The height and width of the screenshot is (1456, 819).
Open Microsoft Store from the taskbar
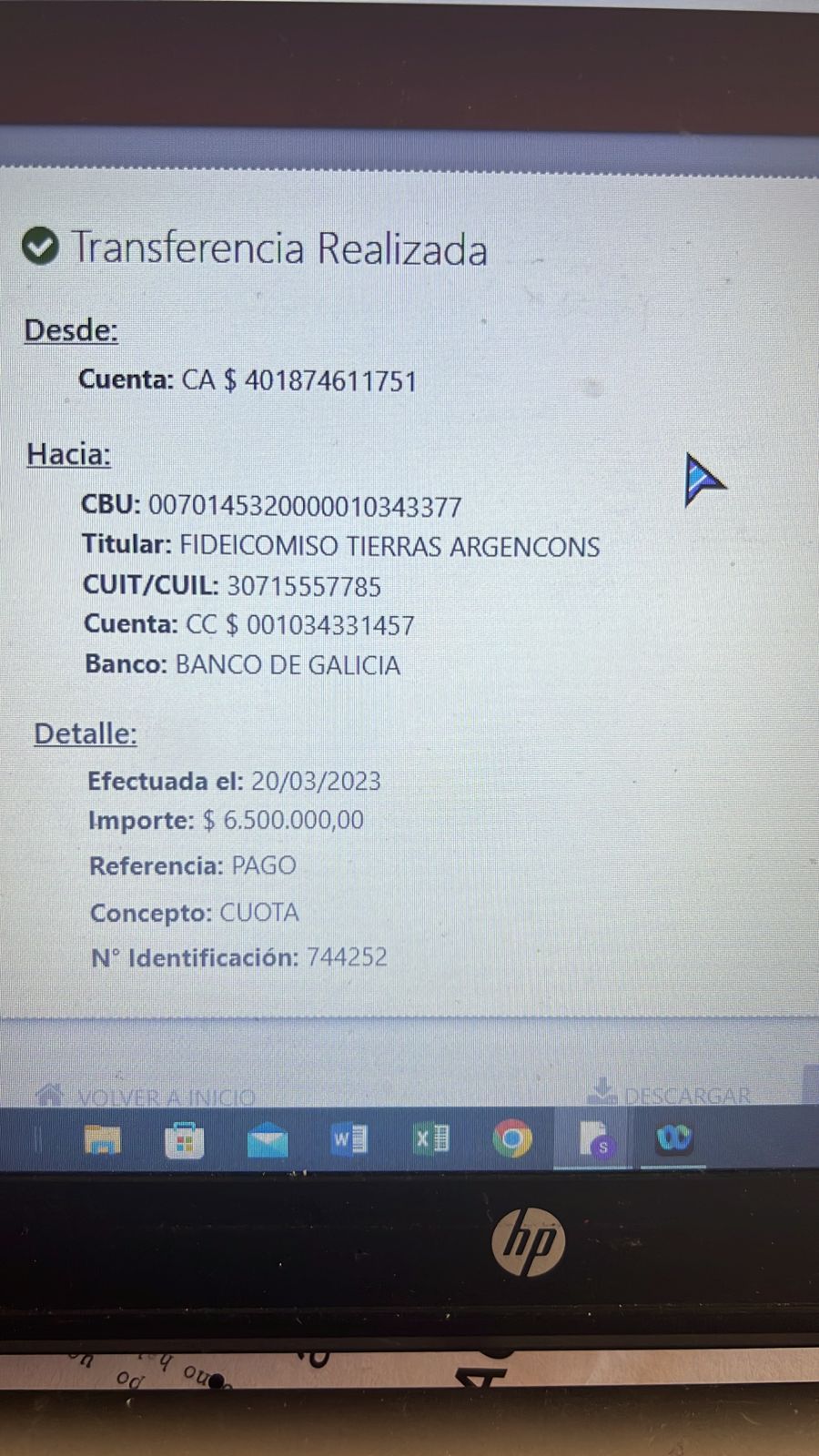pyautogui.click(x=184, y=1140)
